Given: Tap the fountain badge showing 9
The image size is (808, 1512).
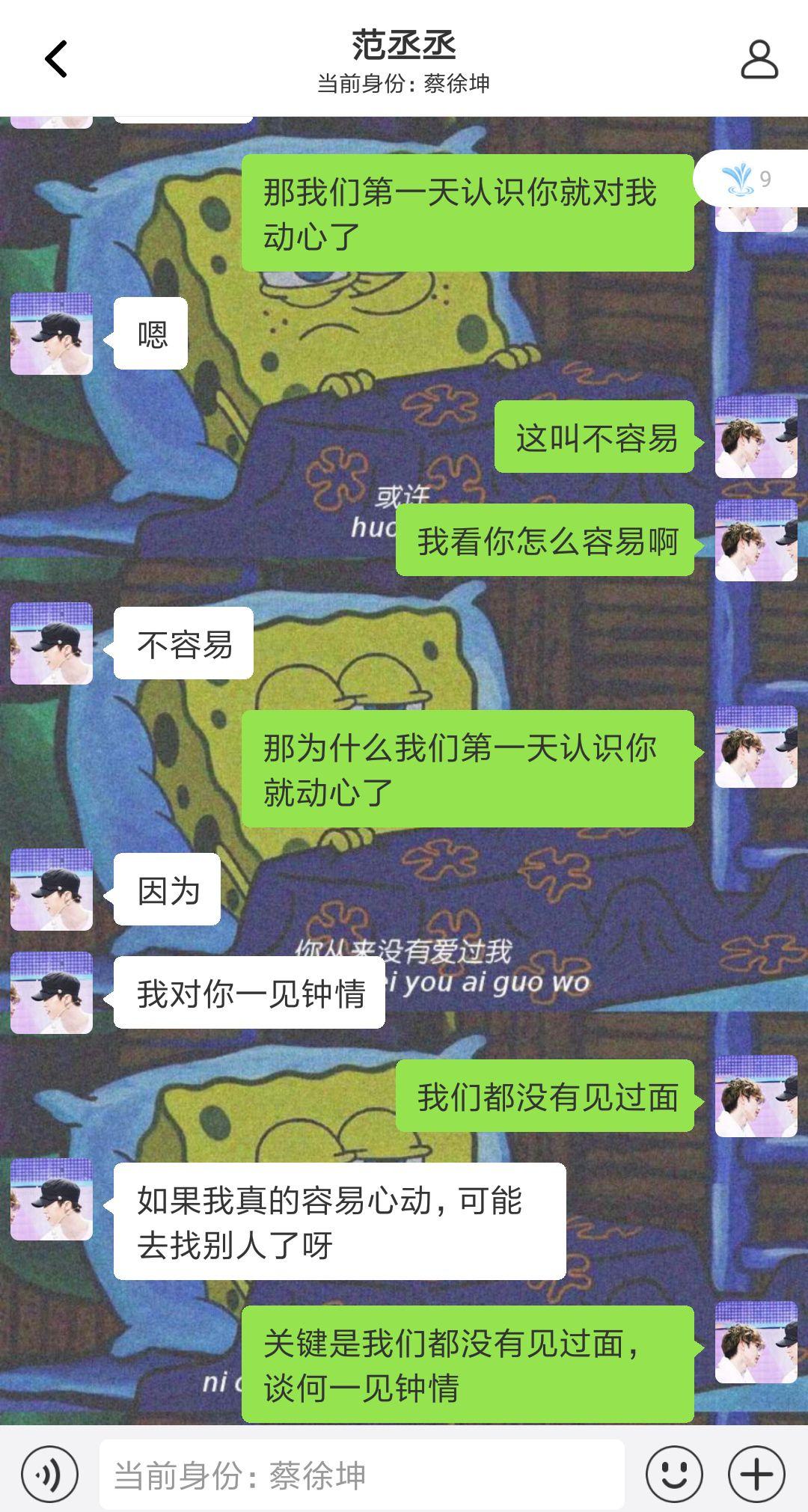Looking at the screenshot, I should [x=748, y=180].
